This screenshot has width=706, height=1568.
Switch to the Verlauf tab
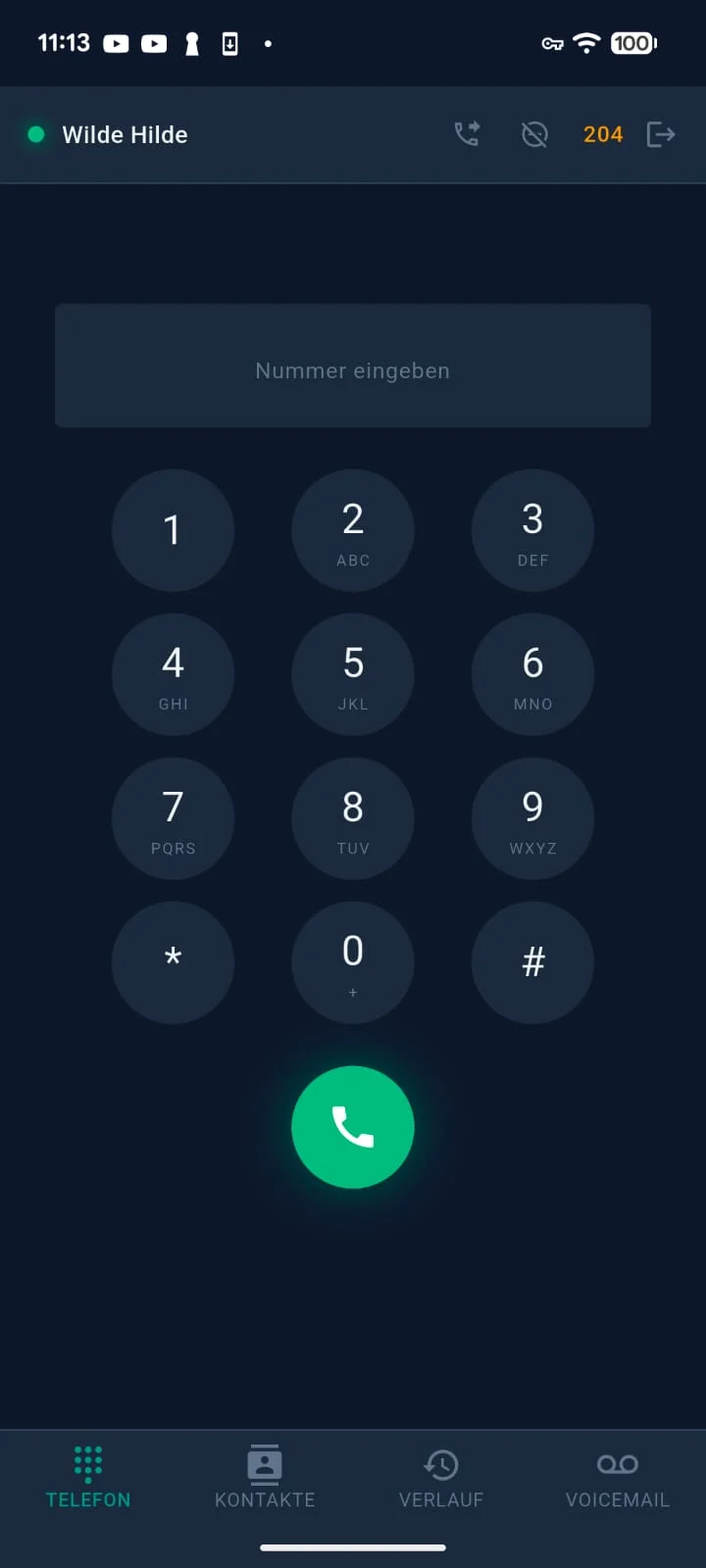pyautogui.click(x=441, y=1480)
